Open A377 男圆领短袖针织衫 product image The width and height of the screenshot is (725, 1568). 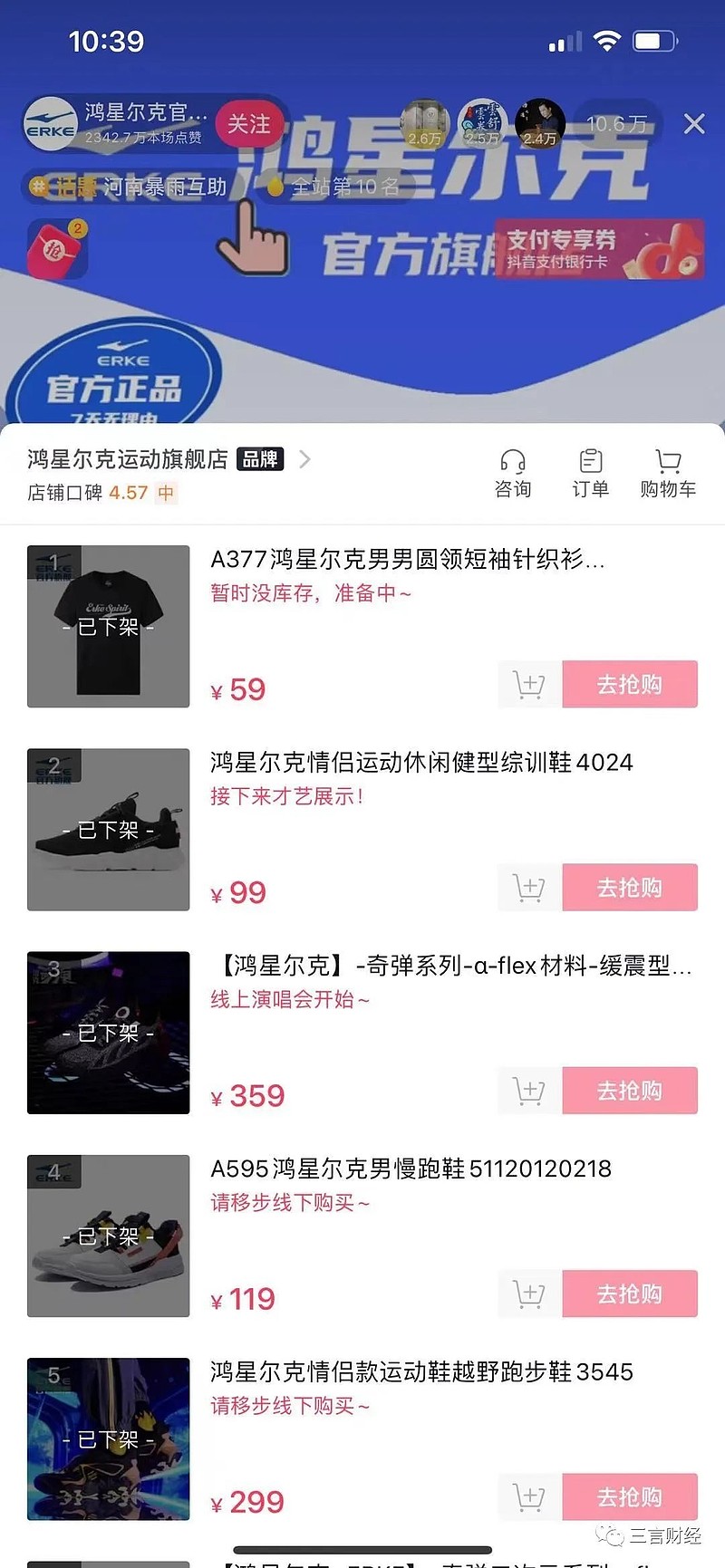(x=109, y=626)
